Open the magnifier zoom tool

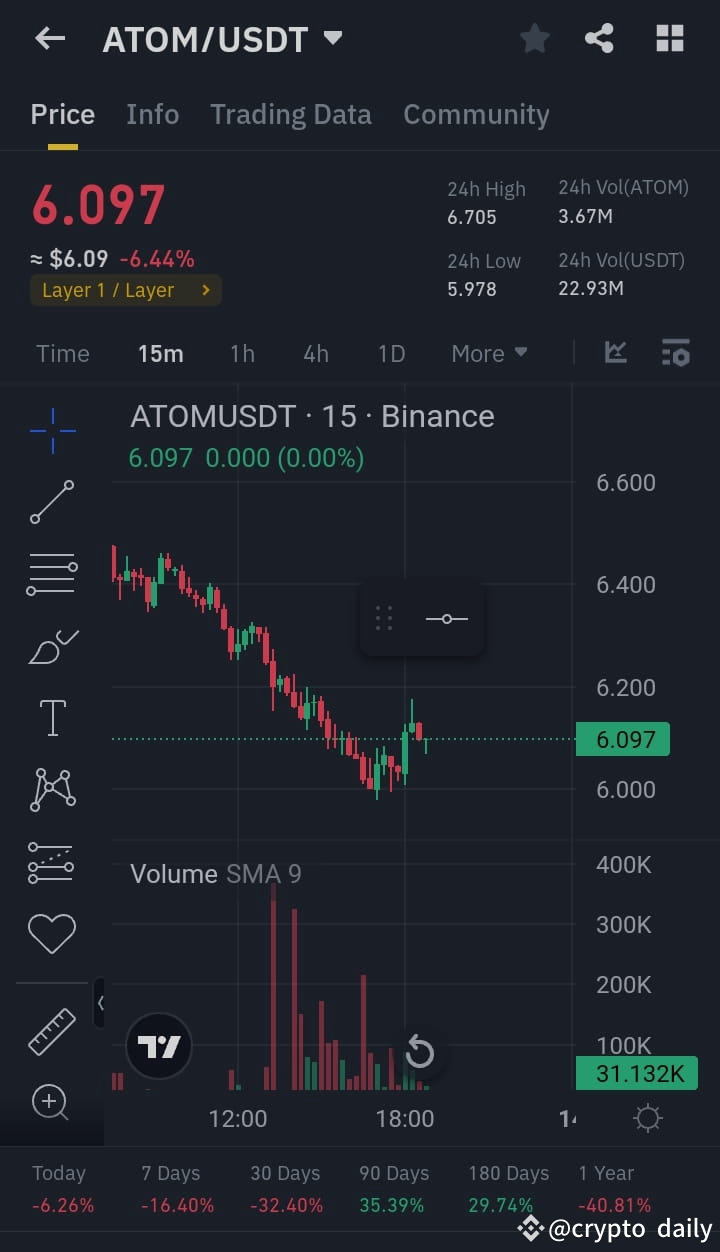[x=52, y=1102]
